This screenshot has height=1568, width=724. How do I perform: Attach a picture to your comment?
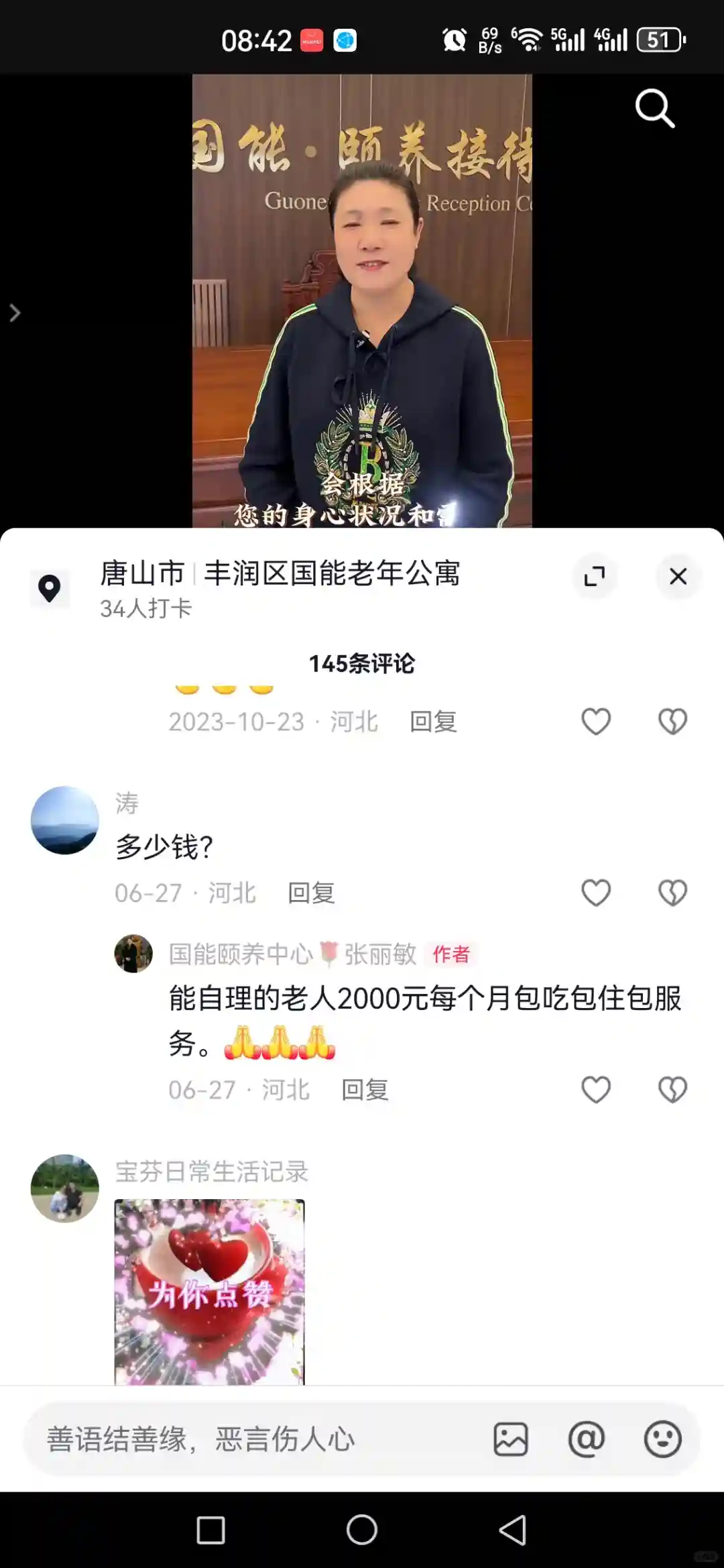pos(511,1439)
